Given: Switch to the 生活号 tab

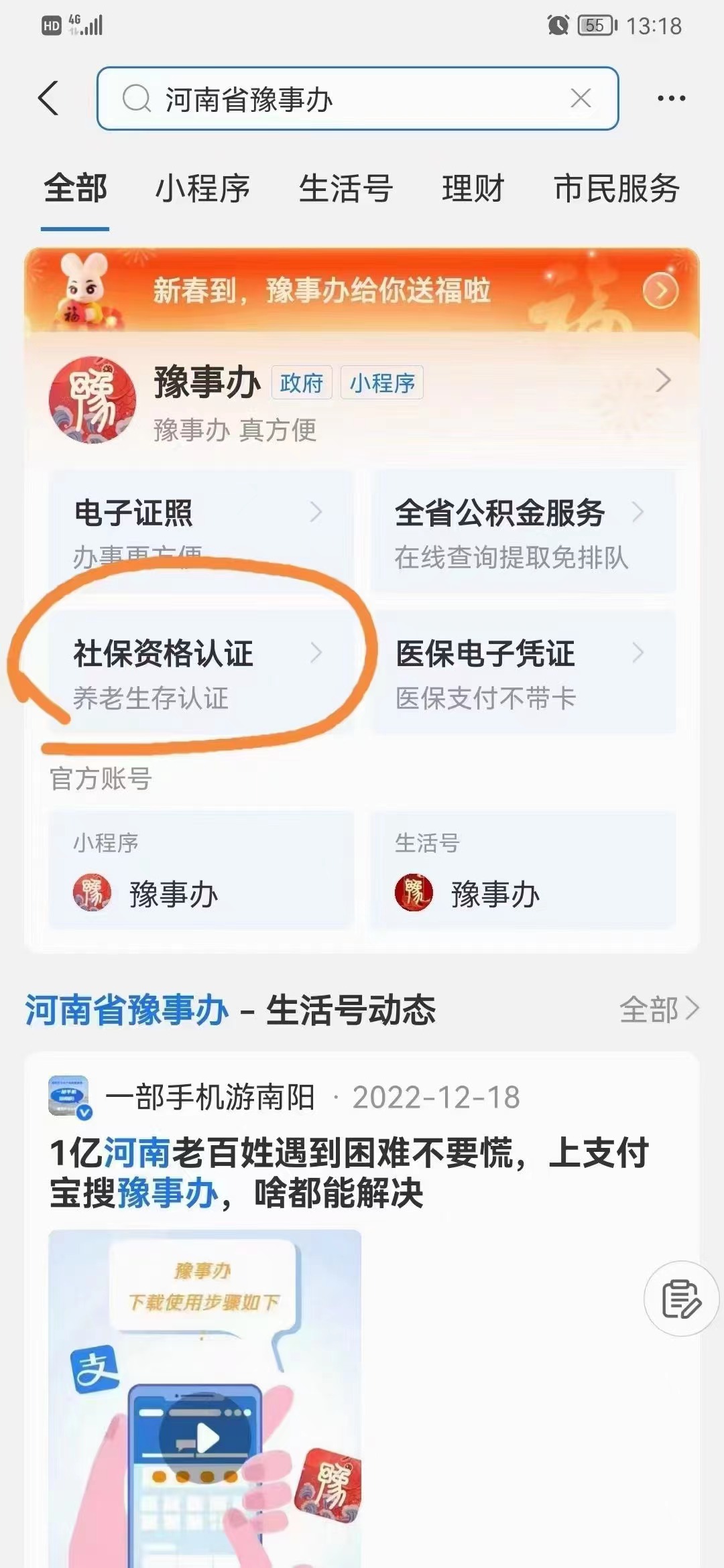Looking at the screenshot, I should (346, 188).
